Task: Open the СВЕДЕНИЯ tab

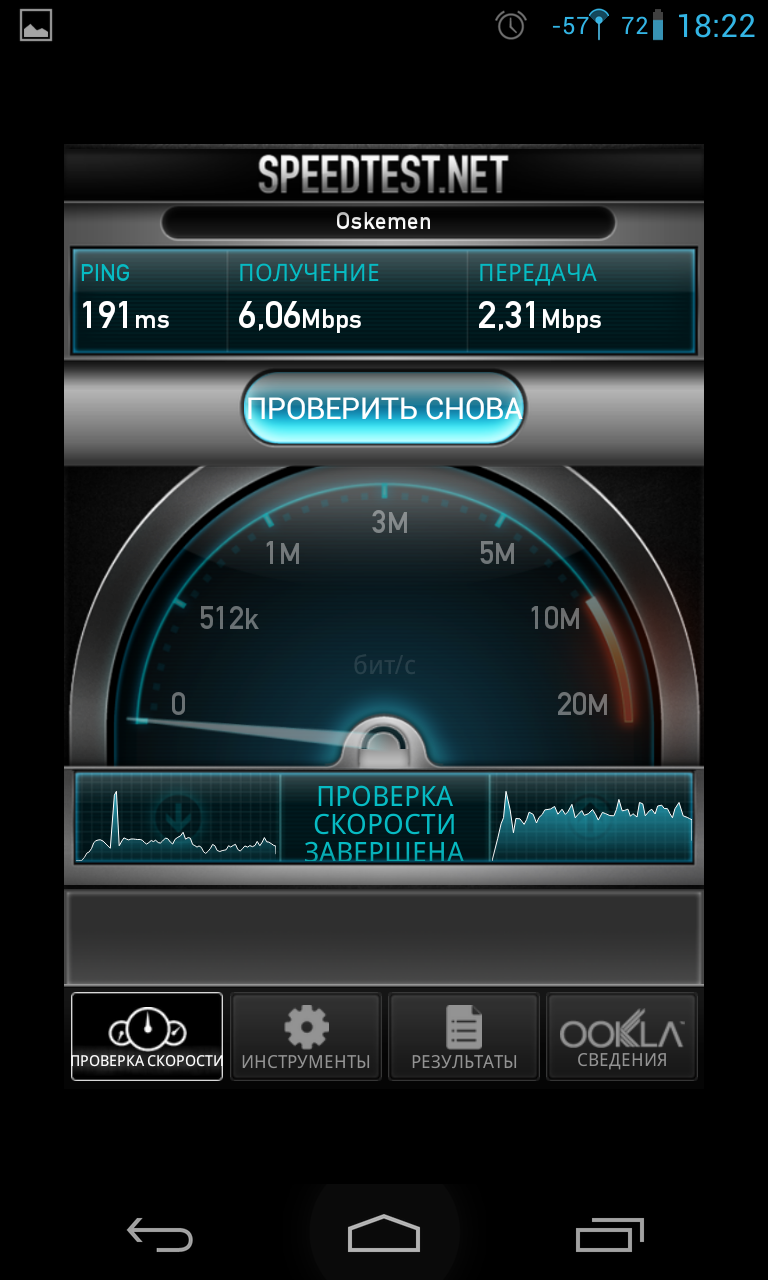Action: point(622,1037)
